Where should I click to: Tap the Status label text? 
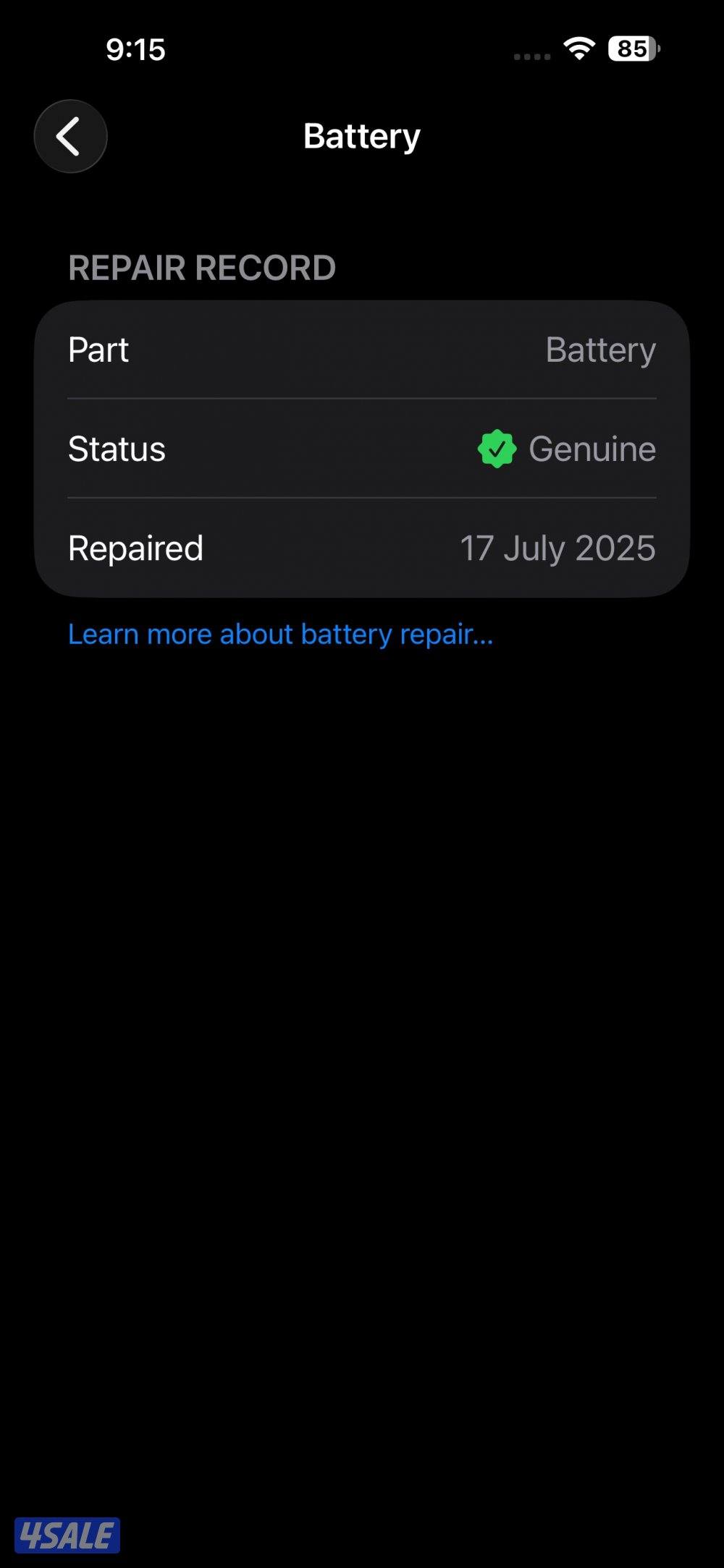point(116,449)
